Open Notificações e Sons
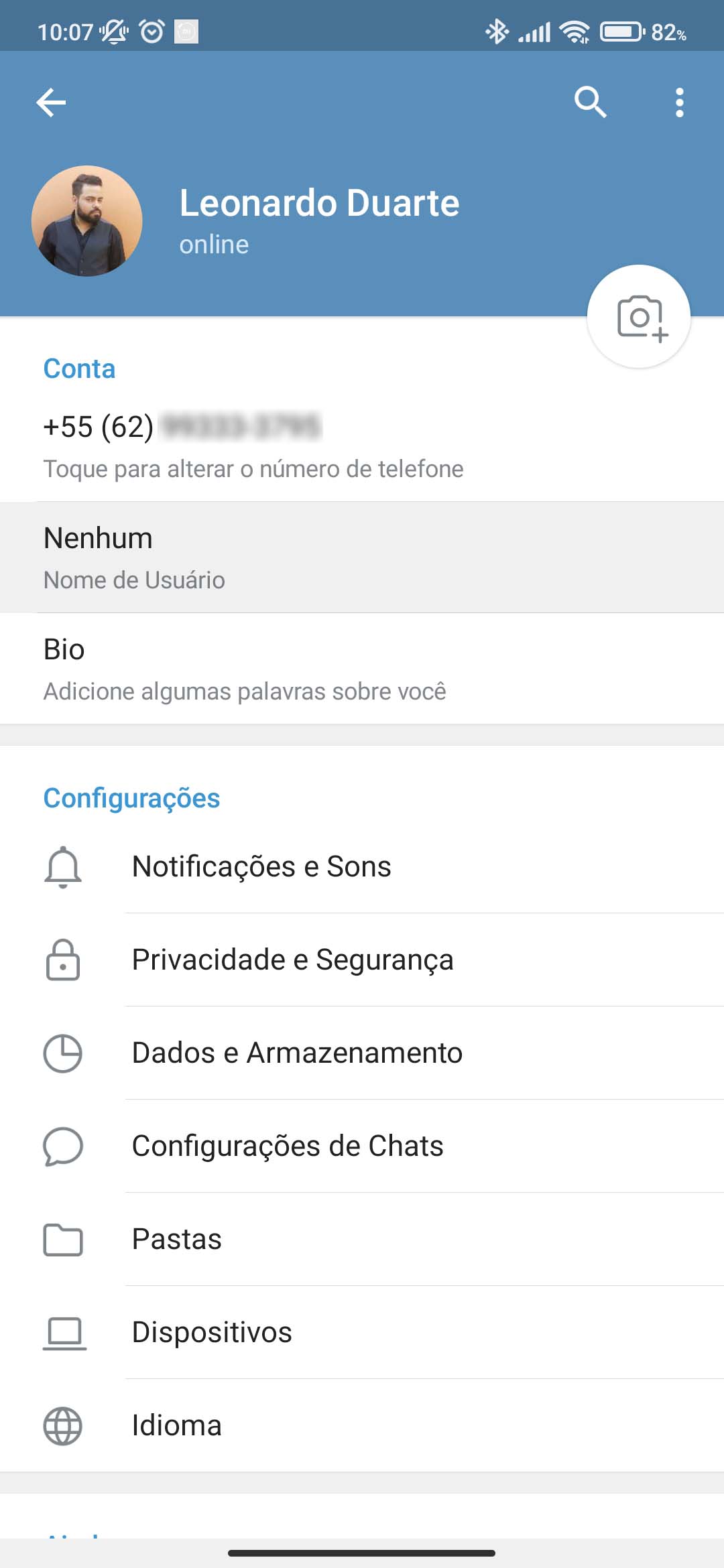Viewport: 724px width, 1568px height. [362, 866]
